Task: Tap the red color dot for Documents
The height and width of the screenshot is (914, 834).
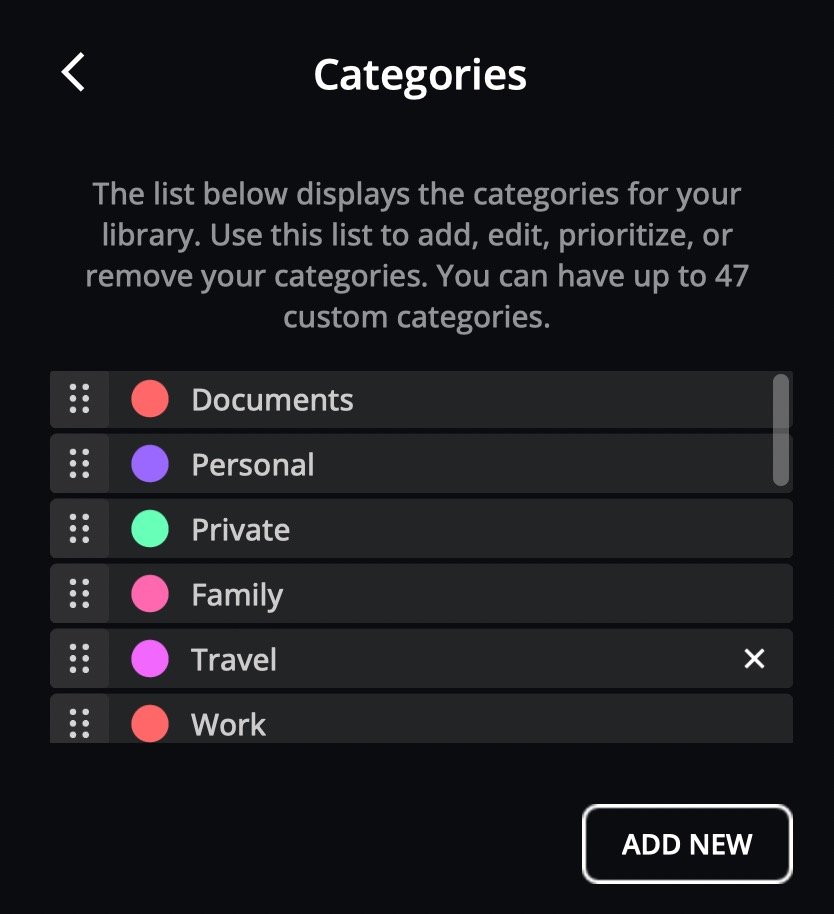Action: [150, 399]
